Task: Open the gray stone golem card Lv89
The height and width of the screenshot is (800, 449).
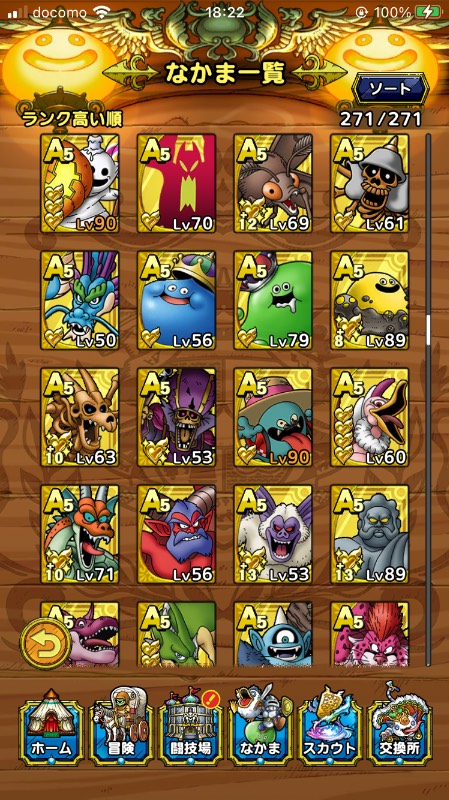Action: 370,534
